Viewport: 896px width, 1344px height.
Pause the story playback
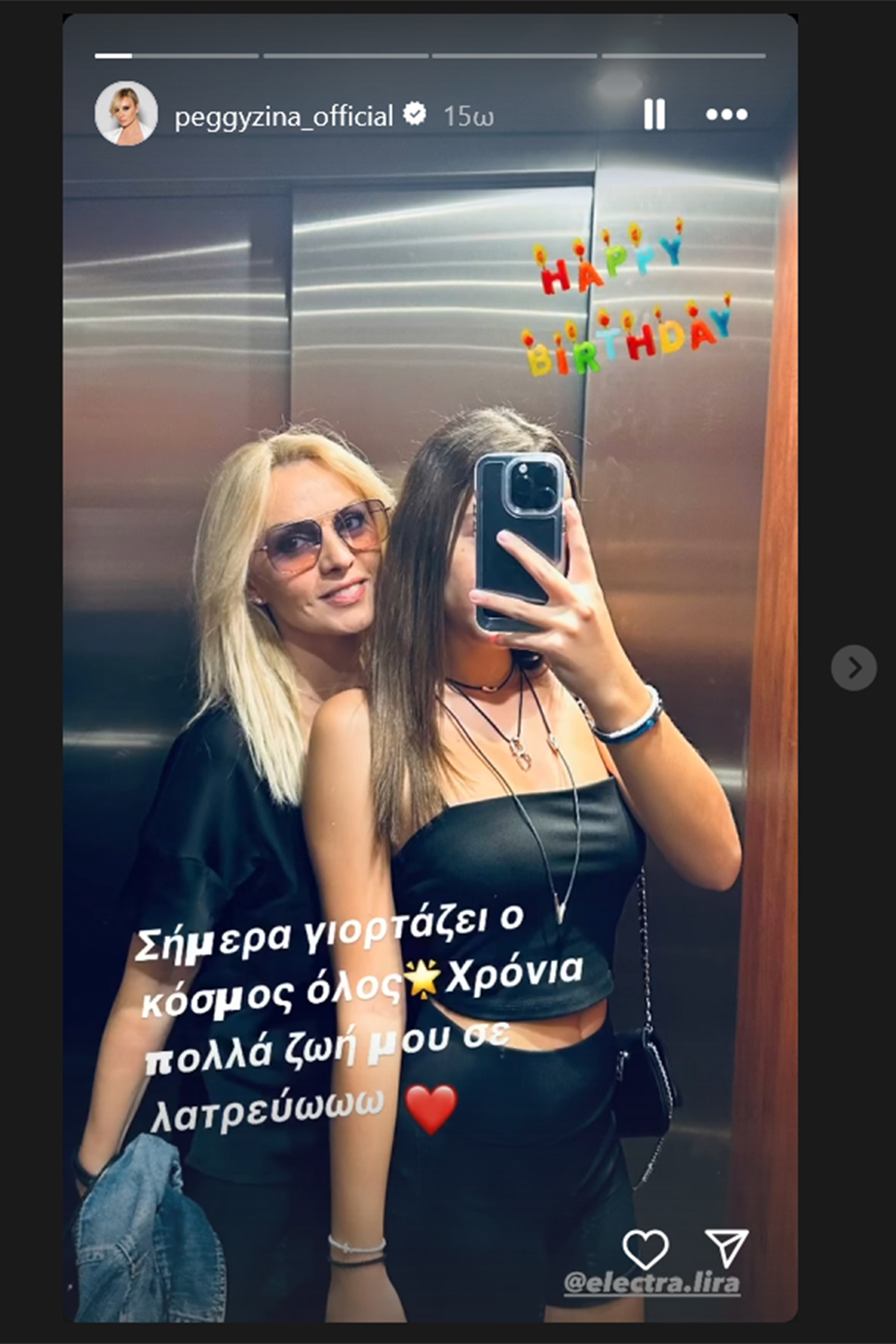tap(654, 115)
